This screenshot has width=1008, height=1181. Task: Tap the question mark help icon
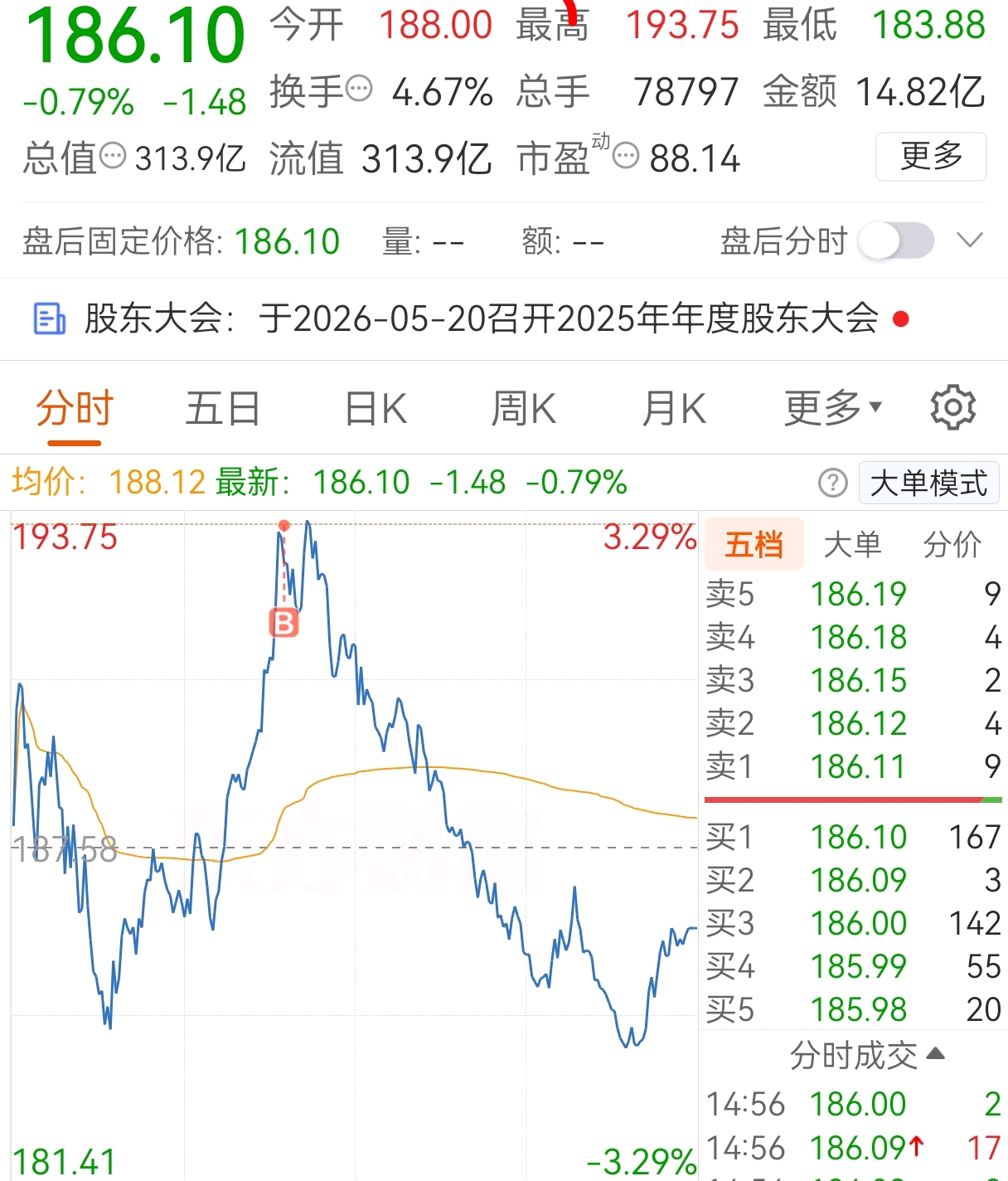click(833, 483)
